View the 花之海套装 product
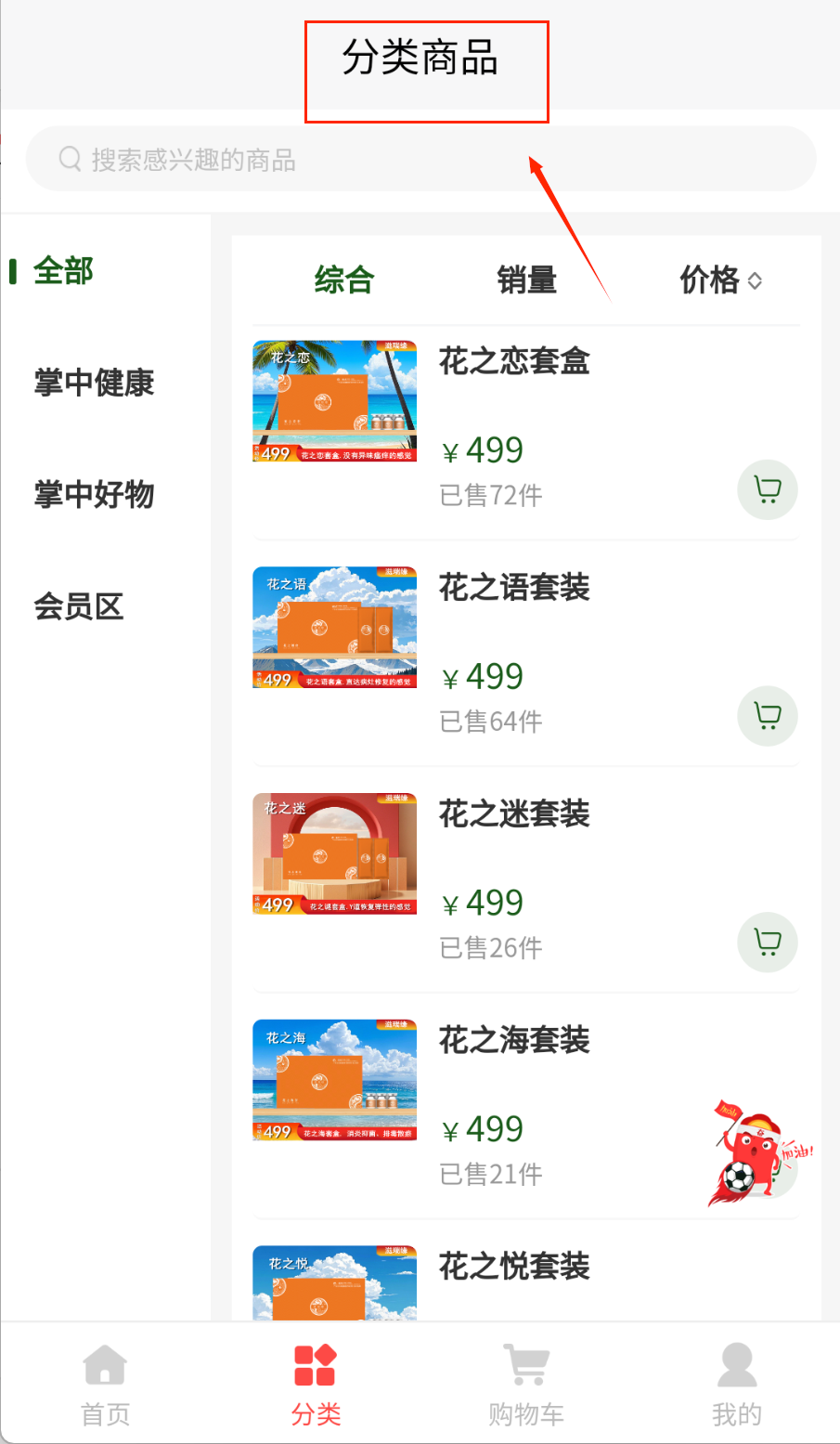 (x=514, y=1041)
